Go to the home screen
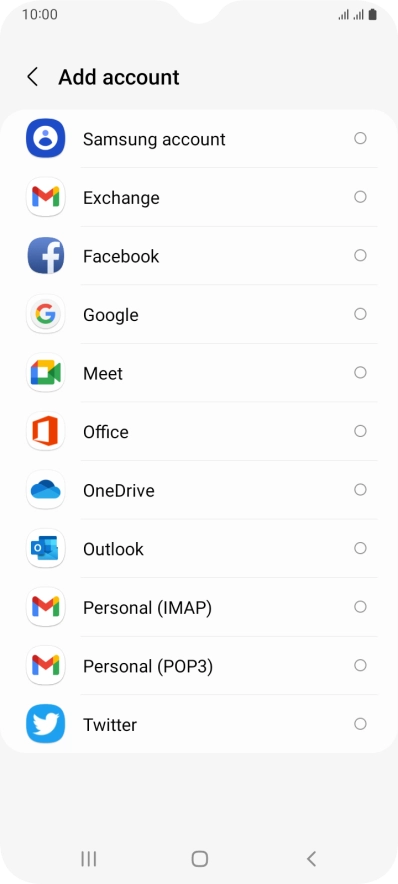Screen dimensions: 398x884 click(x=200, y=859)
